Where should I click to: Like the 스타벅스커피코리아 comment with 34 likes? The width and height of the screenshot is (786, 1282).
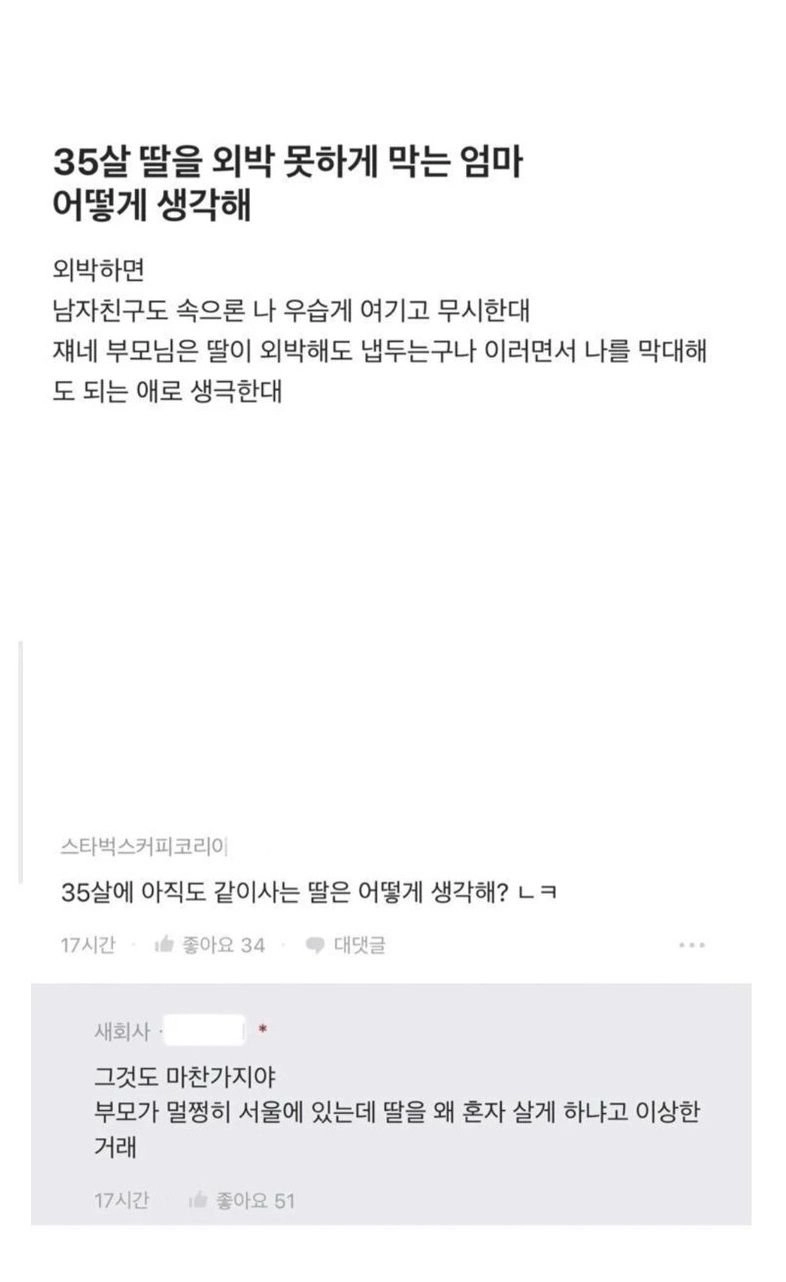pyautogui.click(x=209, y=945)
